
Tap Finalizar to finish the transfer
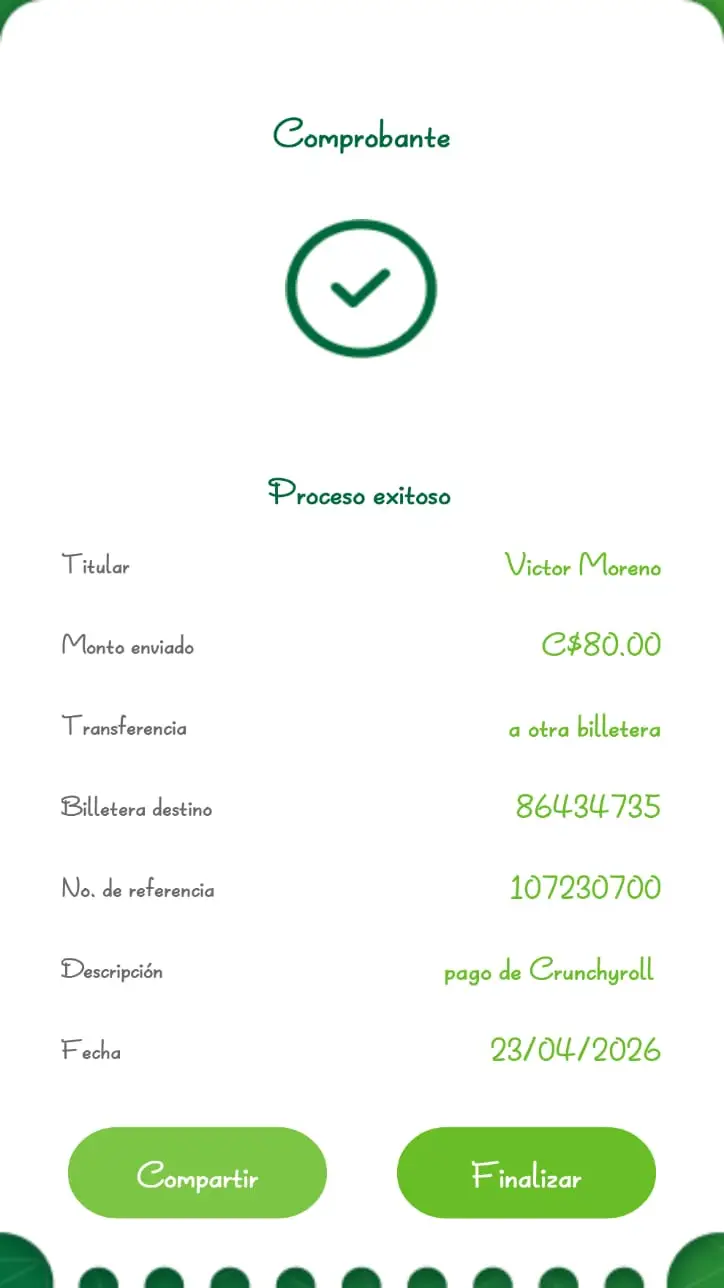tap(526, 1173)
